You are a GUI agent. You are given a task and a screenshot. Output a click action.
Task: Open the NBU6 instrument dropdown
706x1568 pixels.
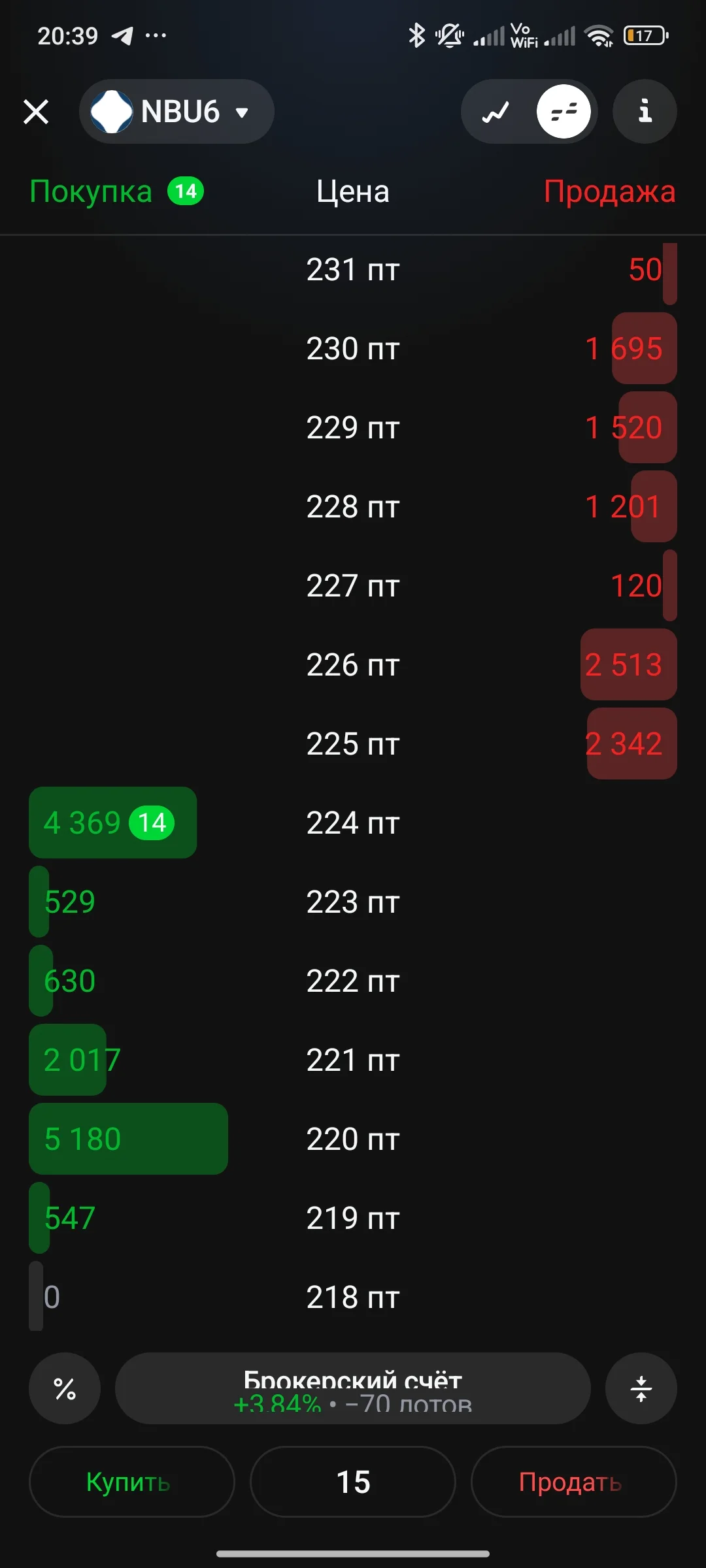[x=176, y=112]
